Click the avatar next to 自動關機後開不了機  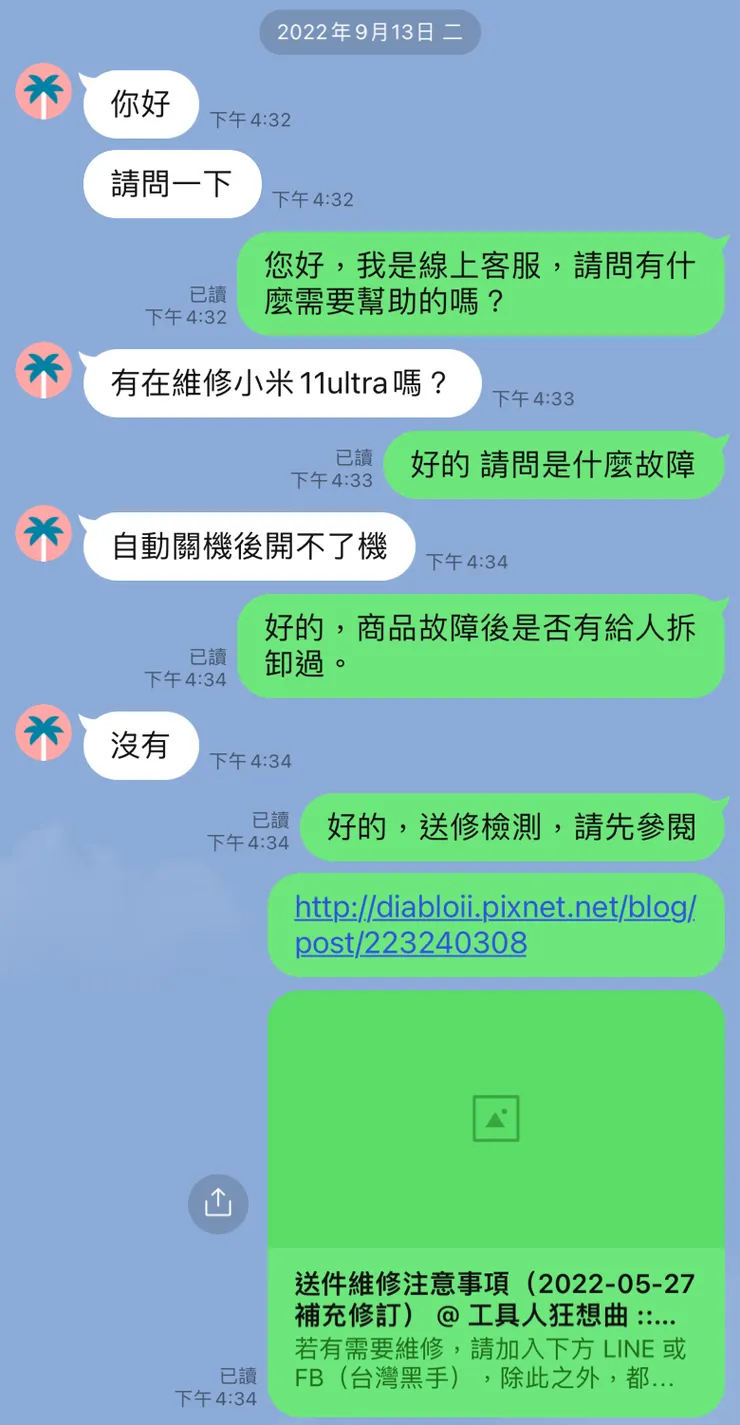click(x=42, y=533)
